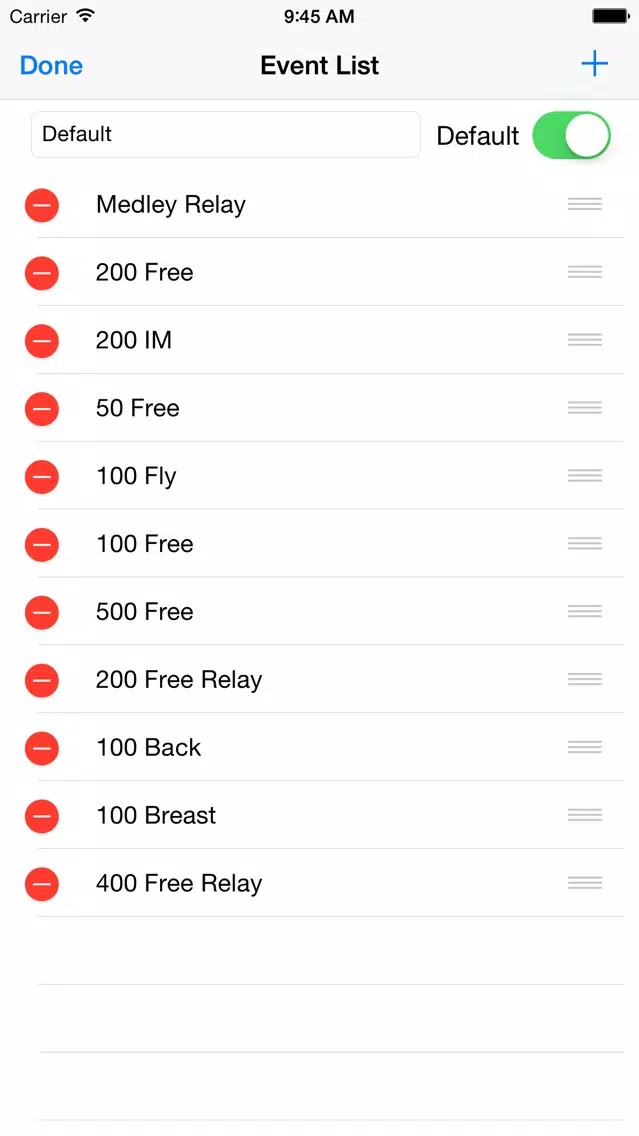Remove the 200 Free Relay event
This screenshot has width=639, height=1136.
(x=42, y=681)
